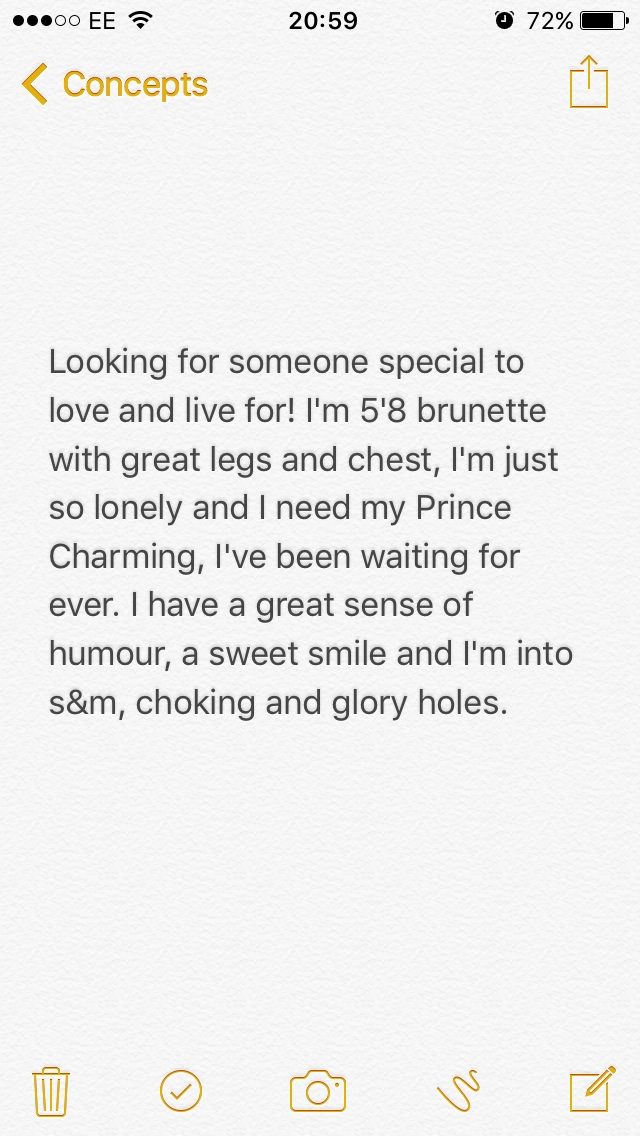Tap the note text to edit it
Screen dimensions: 640x1136
point(311,532)
